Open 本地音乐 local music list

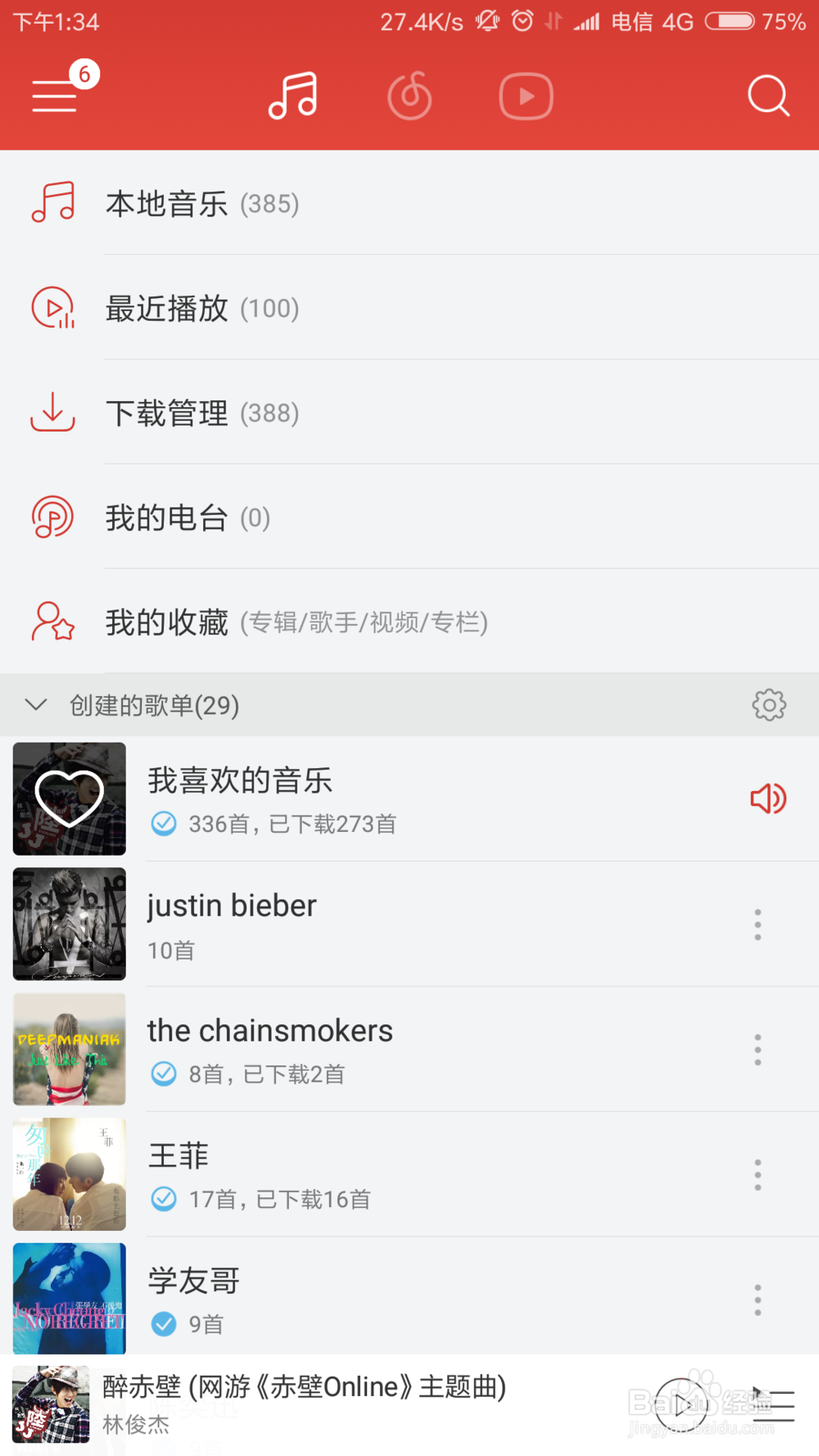pos(409,203)
